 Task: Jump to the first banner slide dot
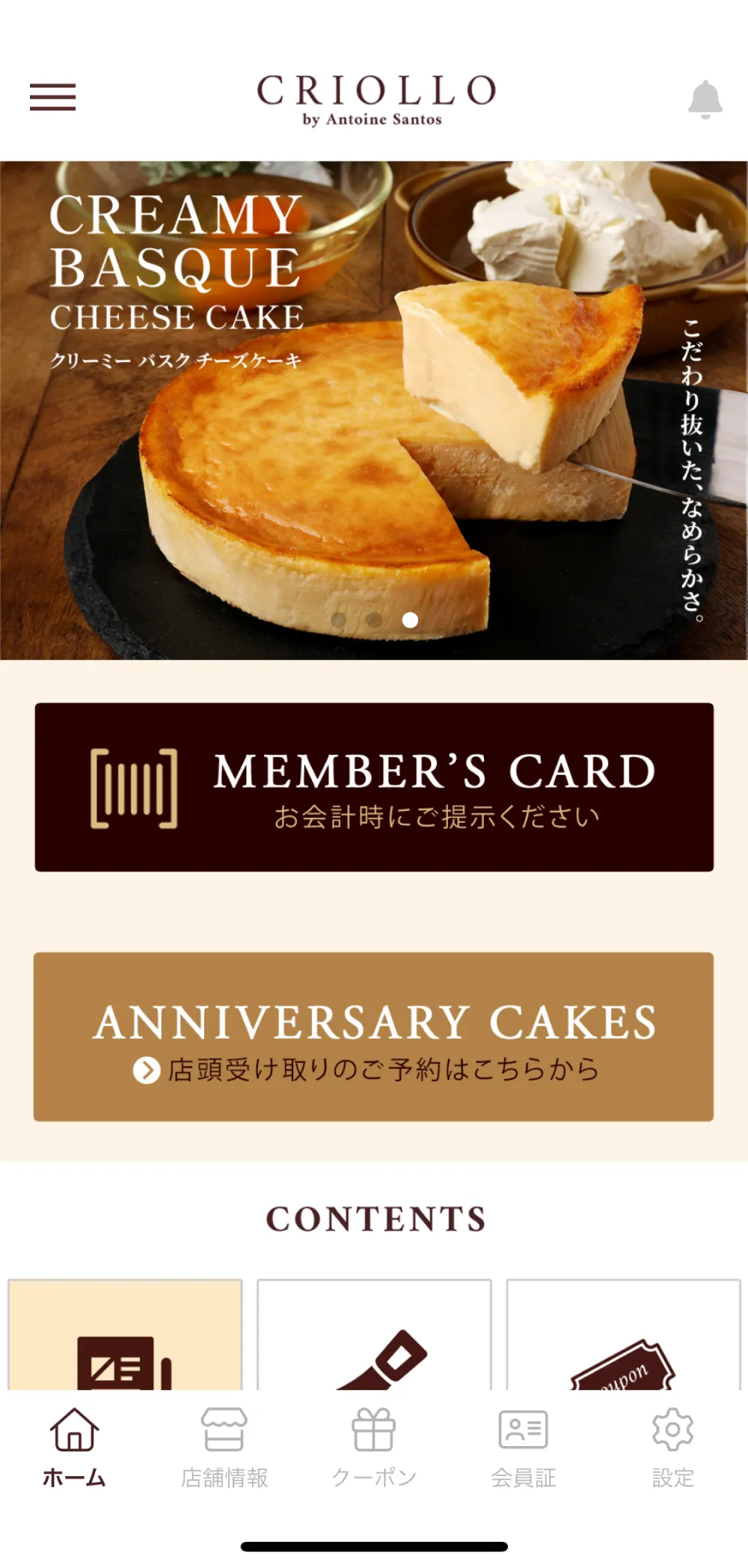tap(338, 619)
